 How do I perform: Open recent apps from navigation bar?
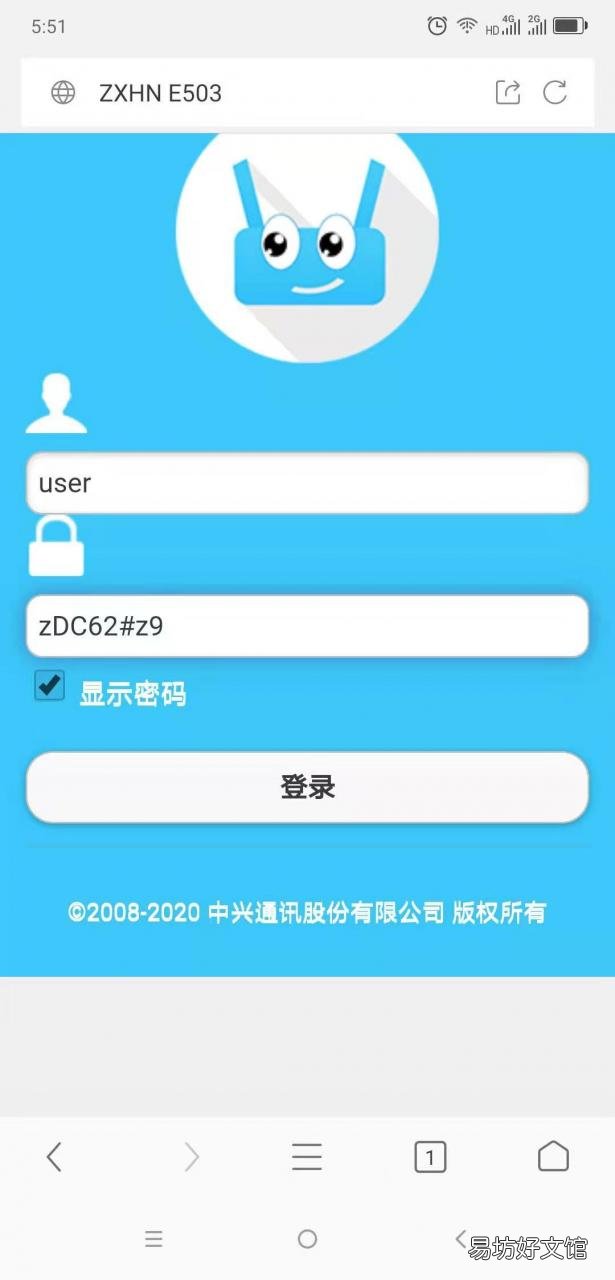pyautogui.click(x=154, y=1239)
